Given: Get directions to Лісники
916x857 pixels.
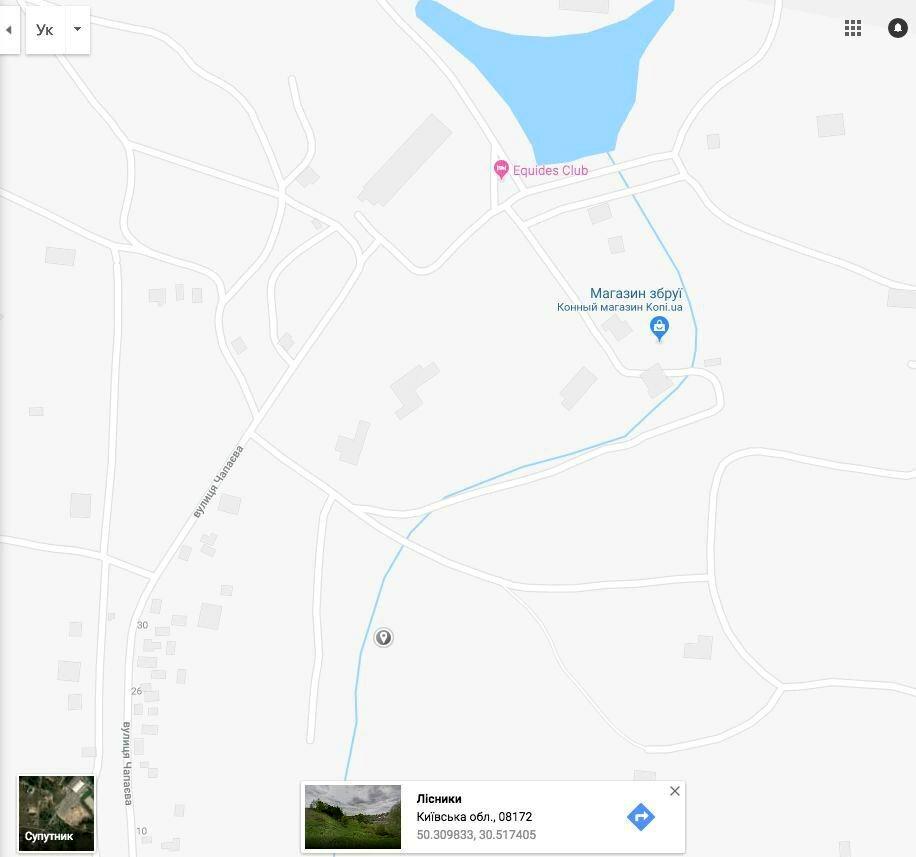Looking at the screenshot, I should 641,817.
